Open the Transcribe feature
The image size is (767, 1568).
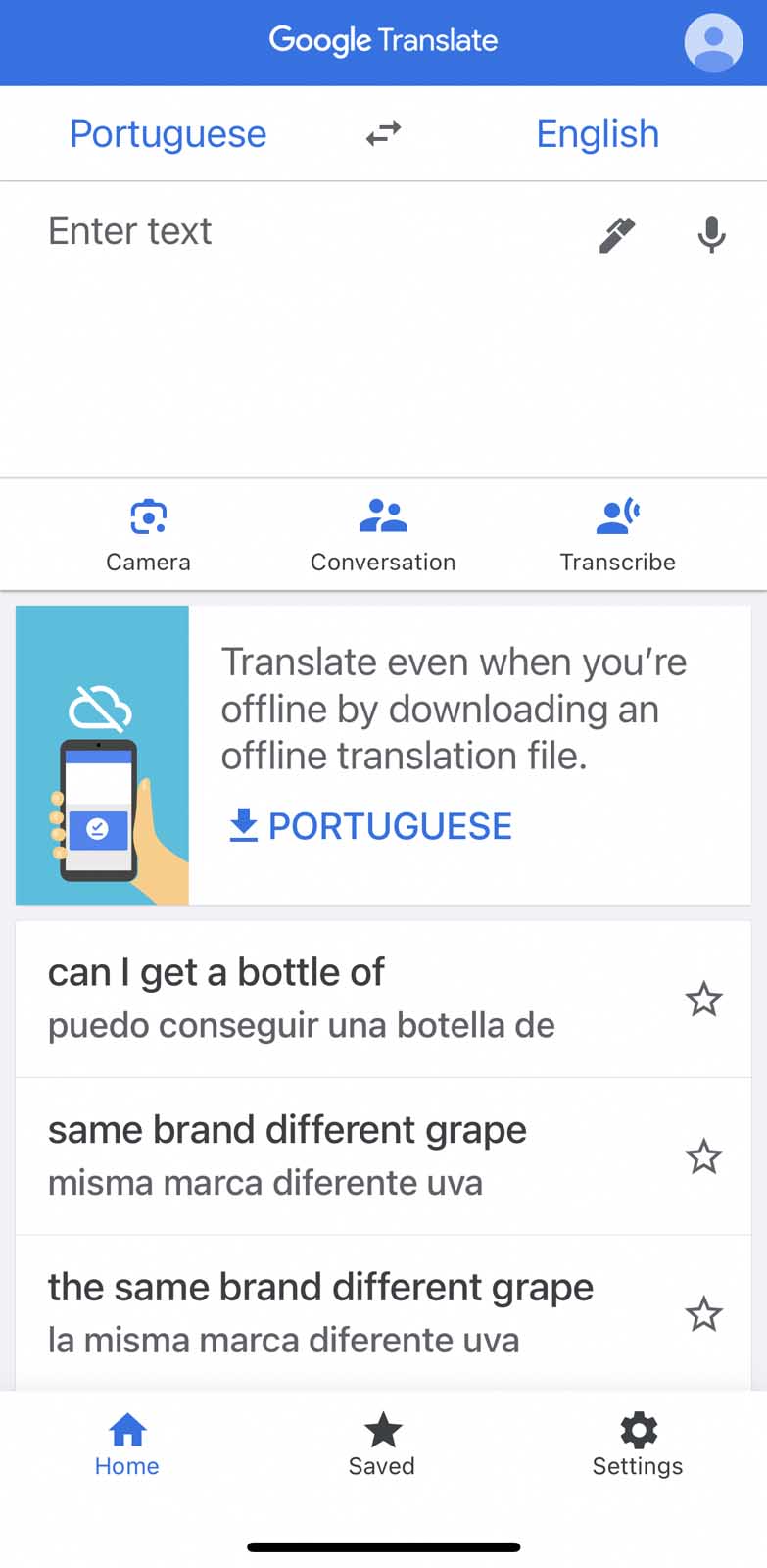617,534
